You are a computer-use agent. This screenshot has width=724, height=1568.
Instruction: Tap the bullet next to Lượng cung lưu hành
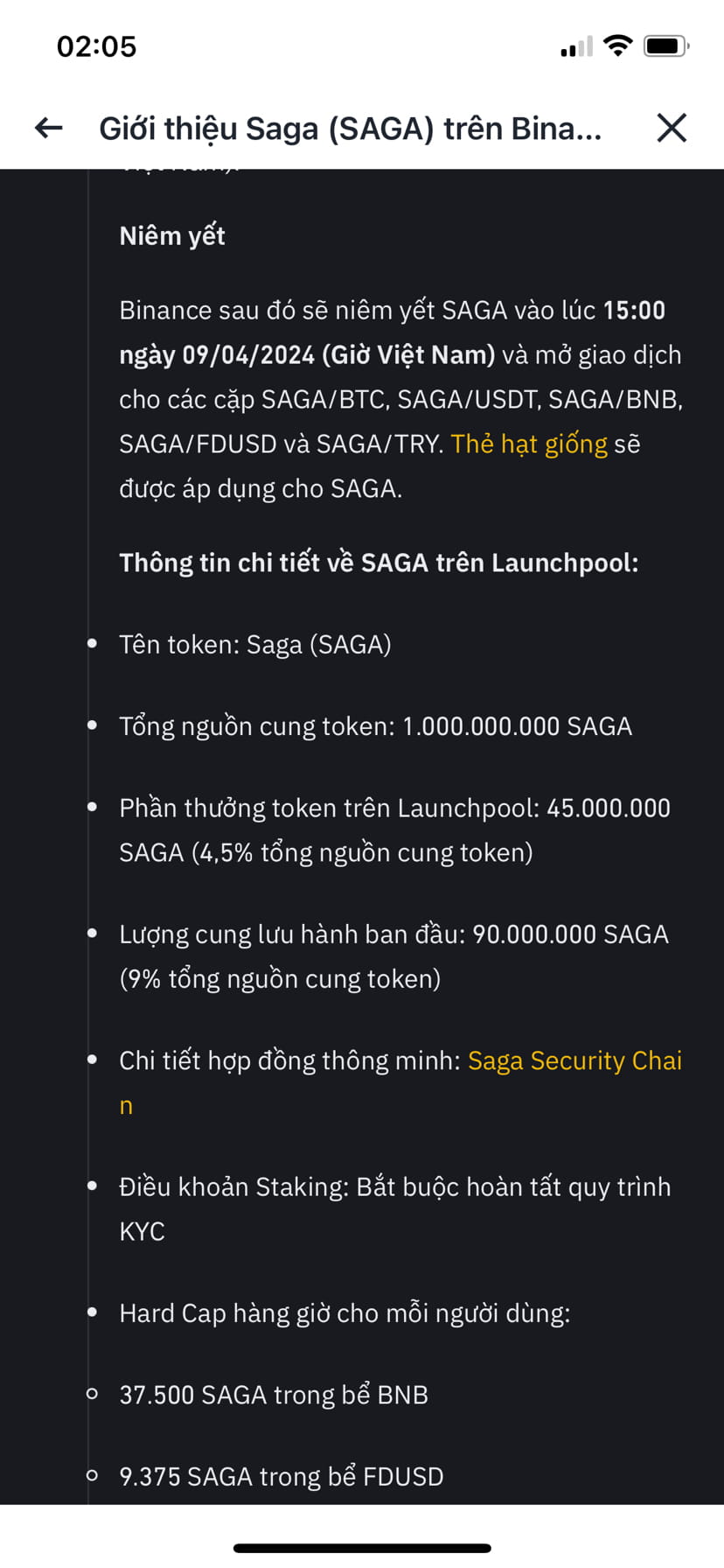pyautogui.click(x=90, y=934)
